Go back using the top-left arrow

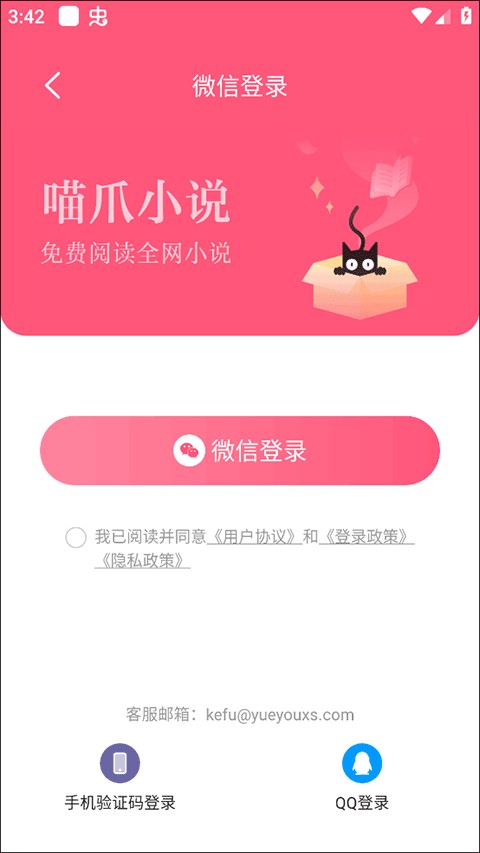point(53,85)
